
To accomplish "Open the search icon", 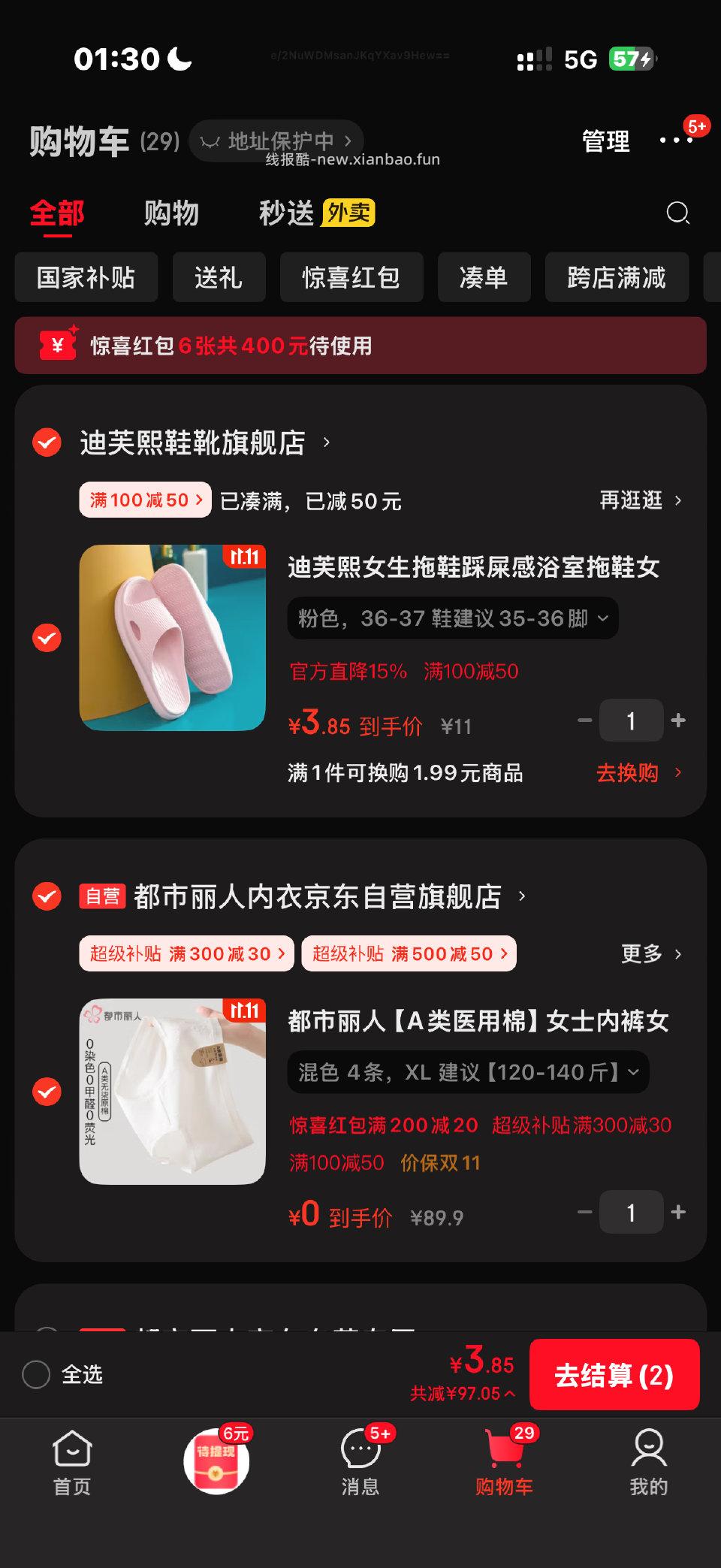I will pyautogui.click(x=678, y=213).
